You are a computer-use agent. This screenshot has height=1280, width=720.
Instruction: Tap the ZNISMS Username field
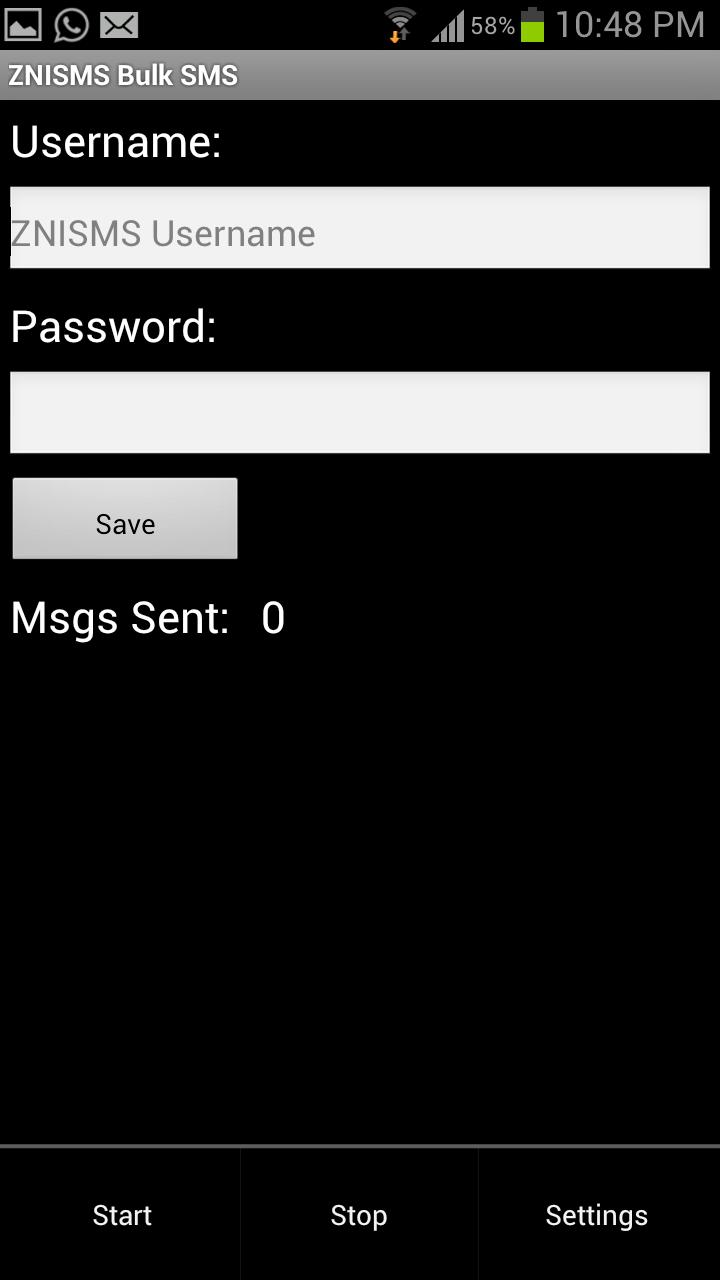pyautogui.click(x=360, y=228)
